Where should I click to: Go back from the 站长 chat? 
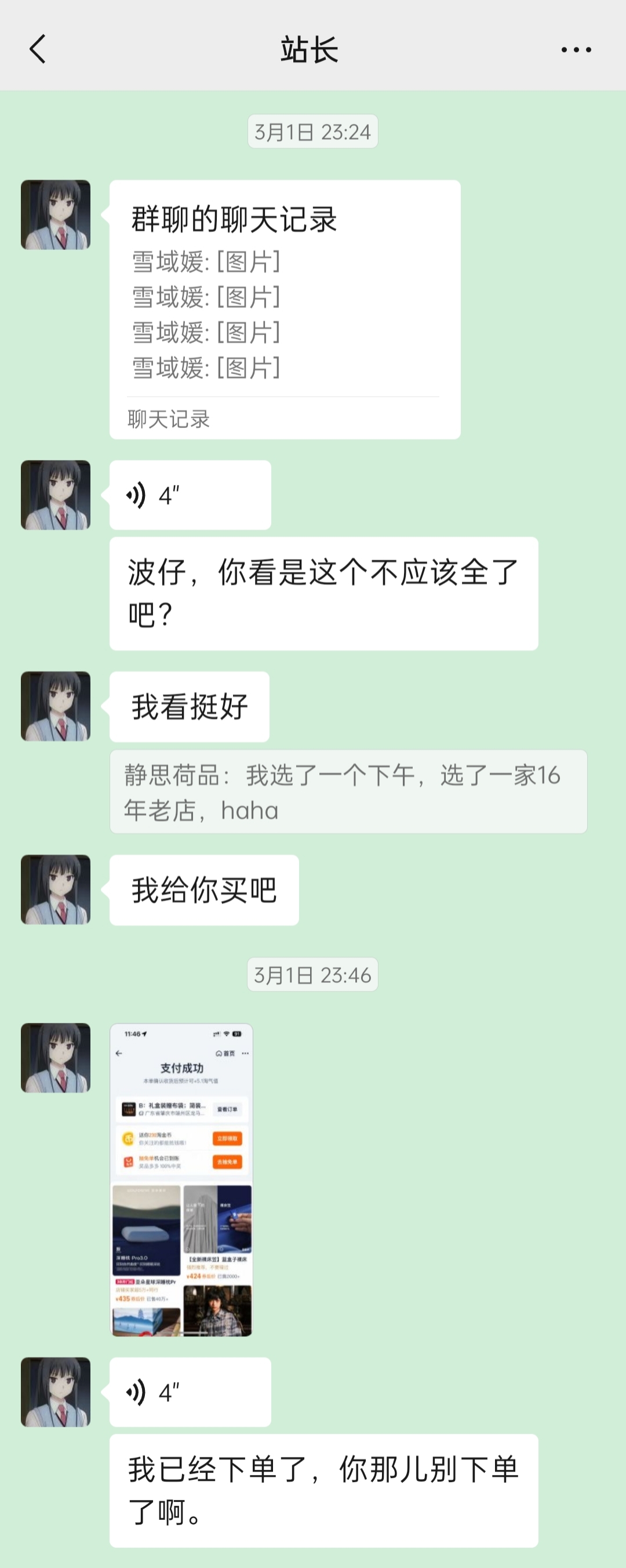coord(38,49)
